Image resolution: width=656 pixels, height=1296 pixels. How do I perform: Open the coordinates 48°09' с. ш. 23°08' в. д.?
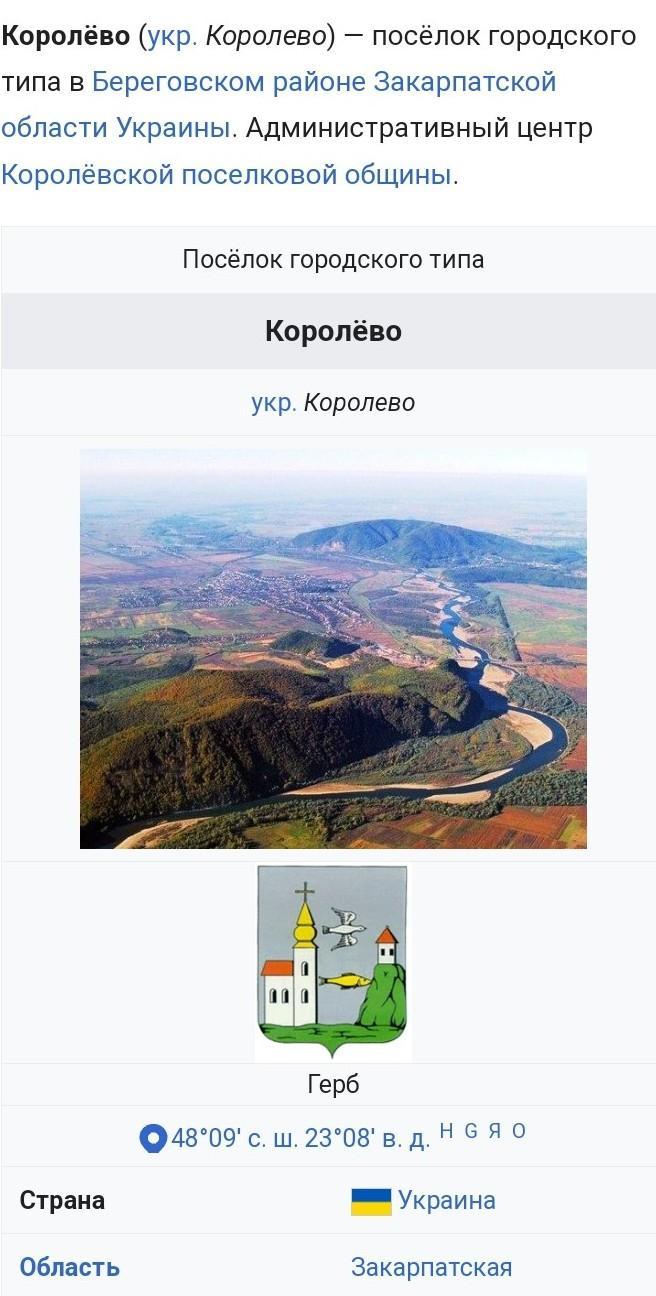coord(300,1138)
